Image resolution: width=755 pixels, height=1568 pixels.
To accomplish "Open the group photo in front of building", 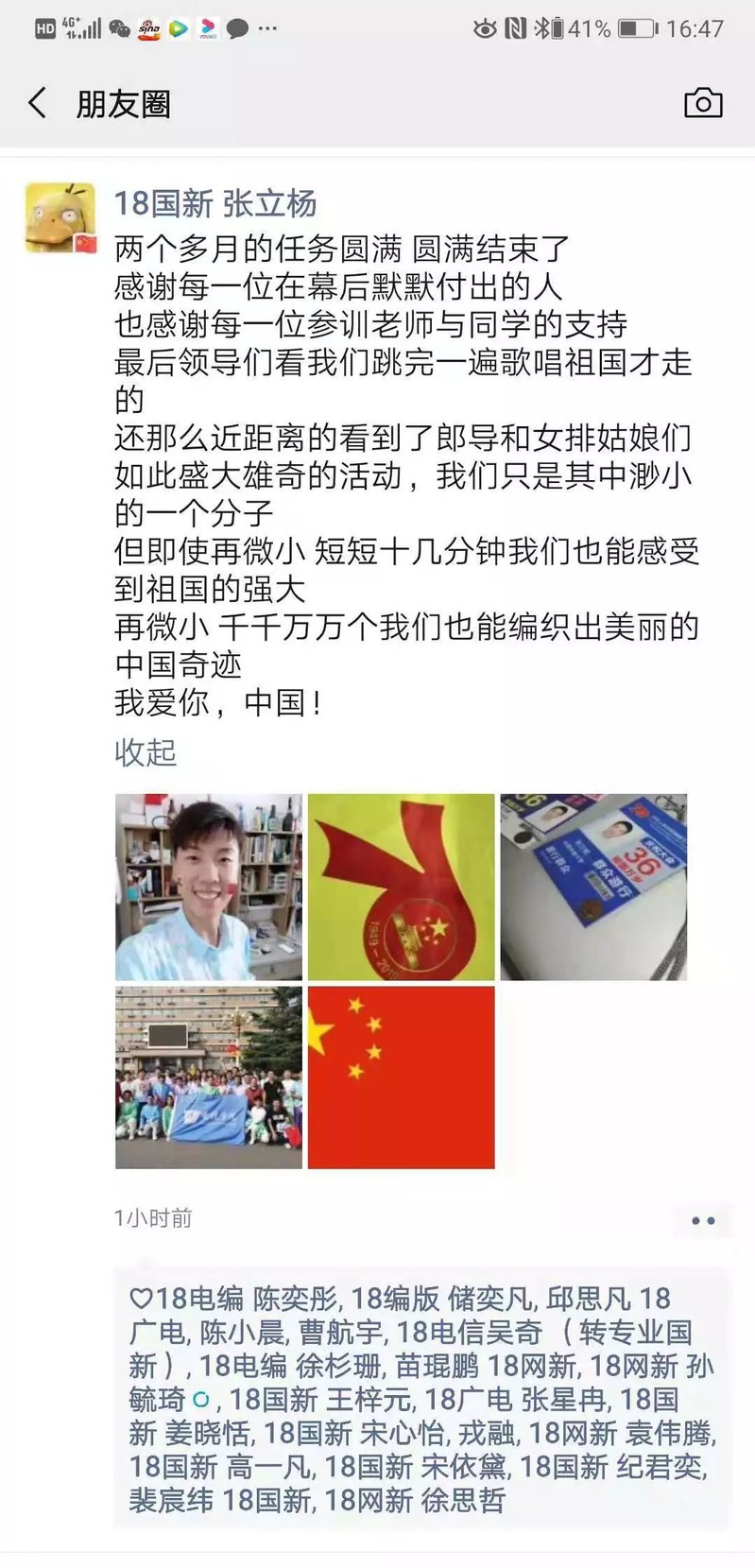I will point(209,1077).
